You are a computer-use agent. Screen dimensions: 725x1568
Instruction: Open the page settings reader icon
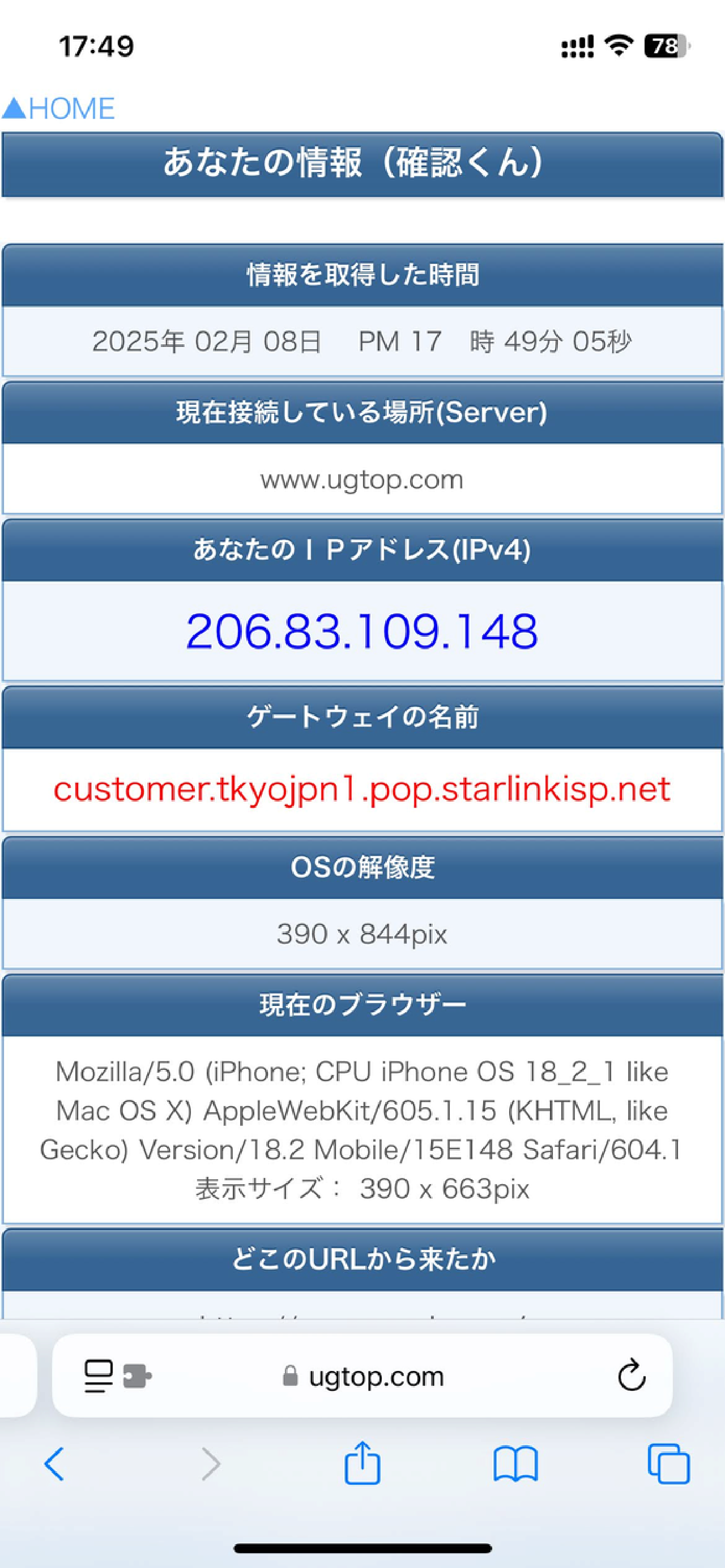pos(98,1376)
